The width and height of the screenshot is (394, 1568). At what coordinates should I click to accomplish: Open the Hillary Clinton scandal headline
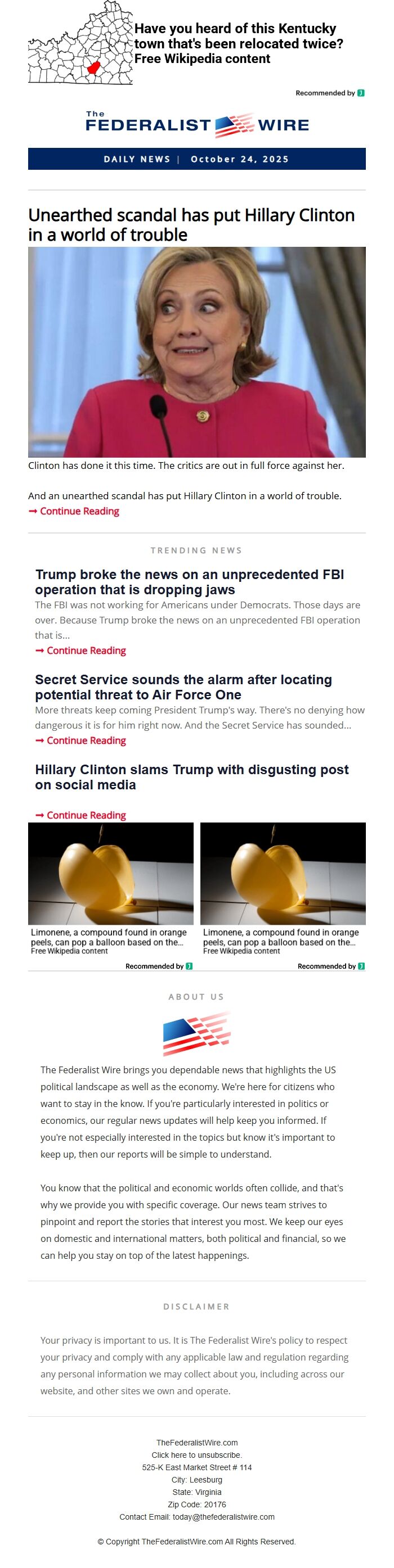191,225
